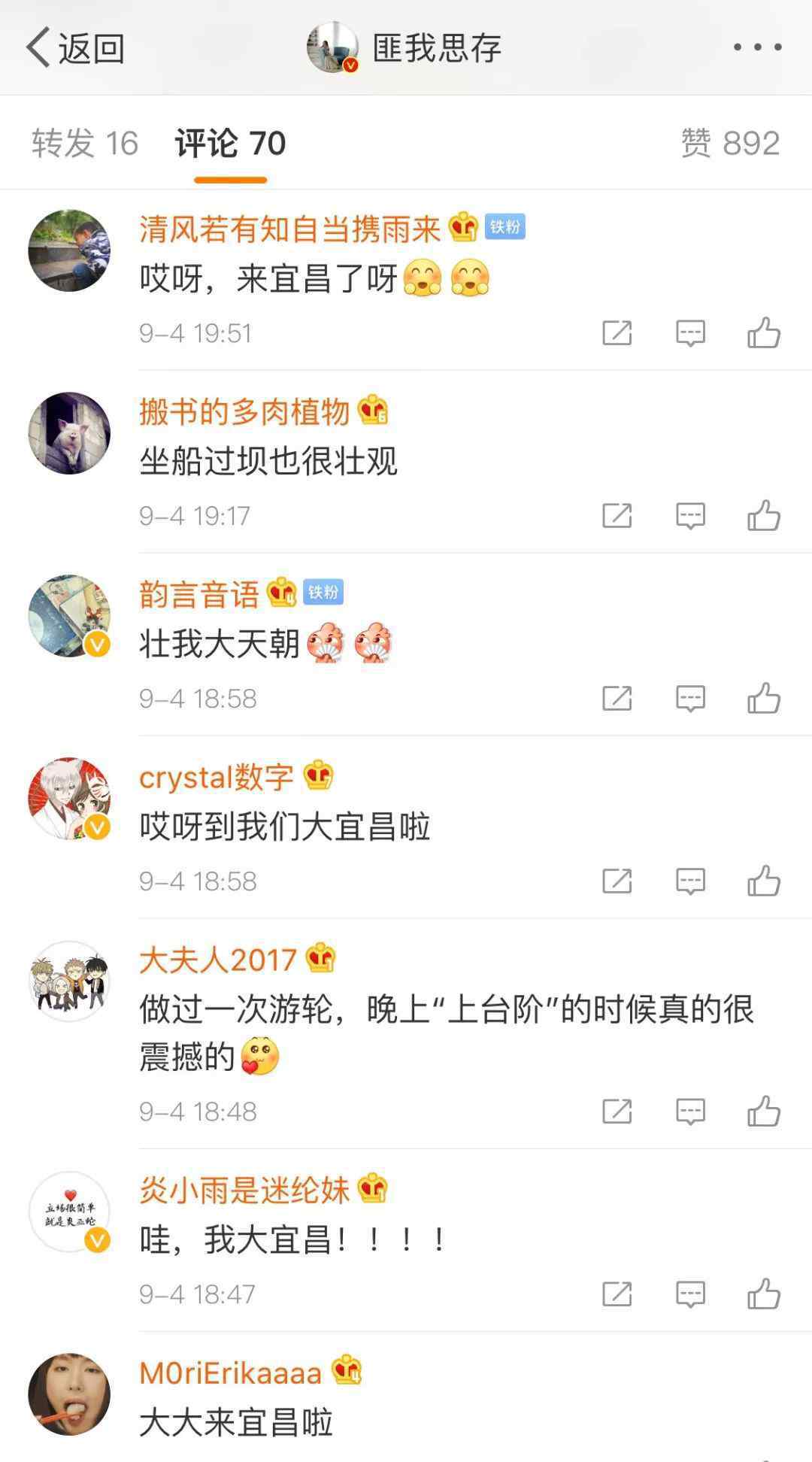812x1462 pixels.
Task: Like 搬书的多肉植物's comment
Action: [x=763, y=516]
